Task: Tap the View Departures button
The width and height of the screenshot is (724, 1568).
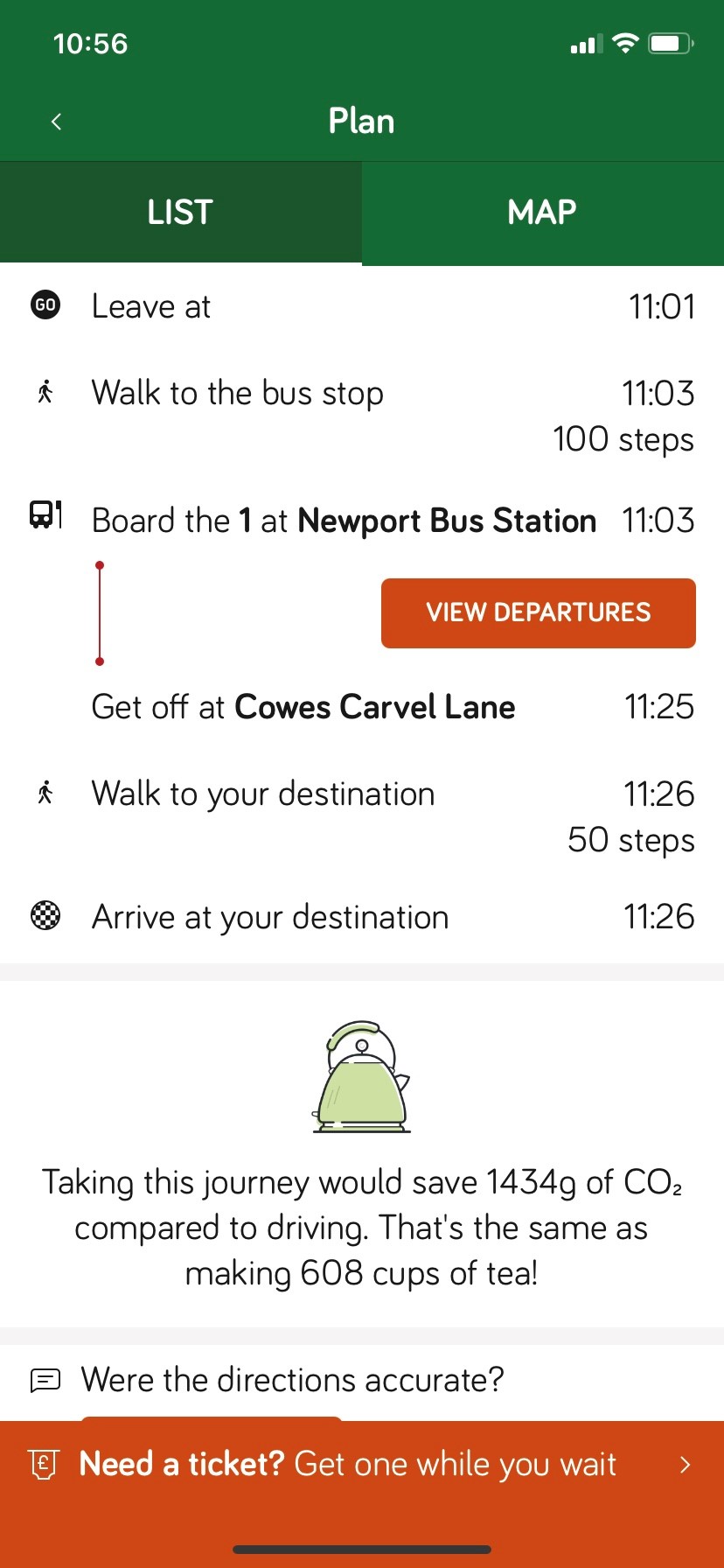Action: click(539, 612)
